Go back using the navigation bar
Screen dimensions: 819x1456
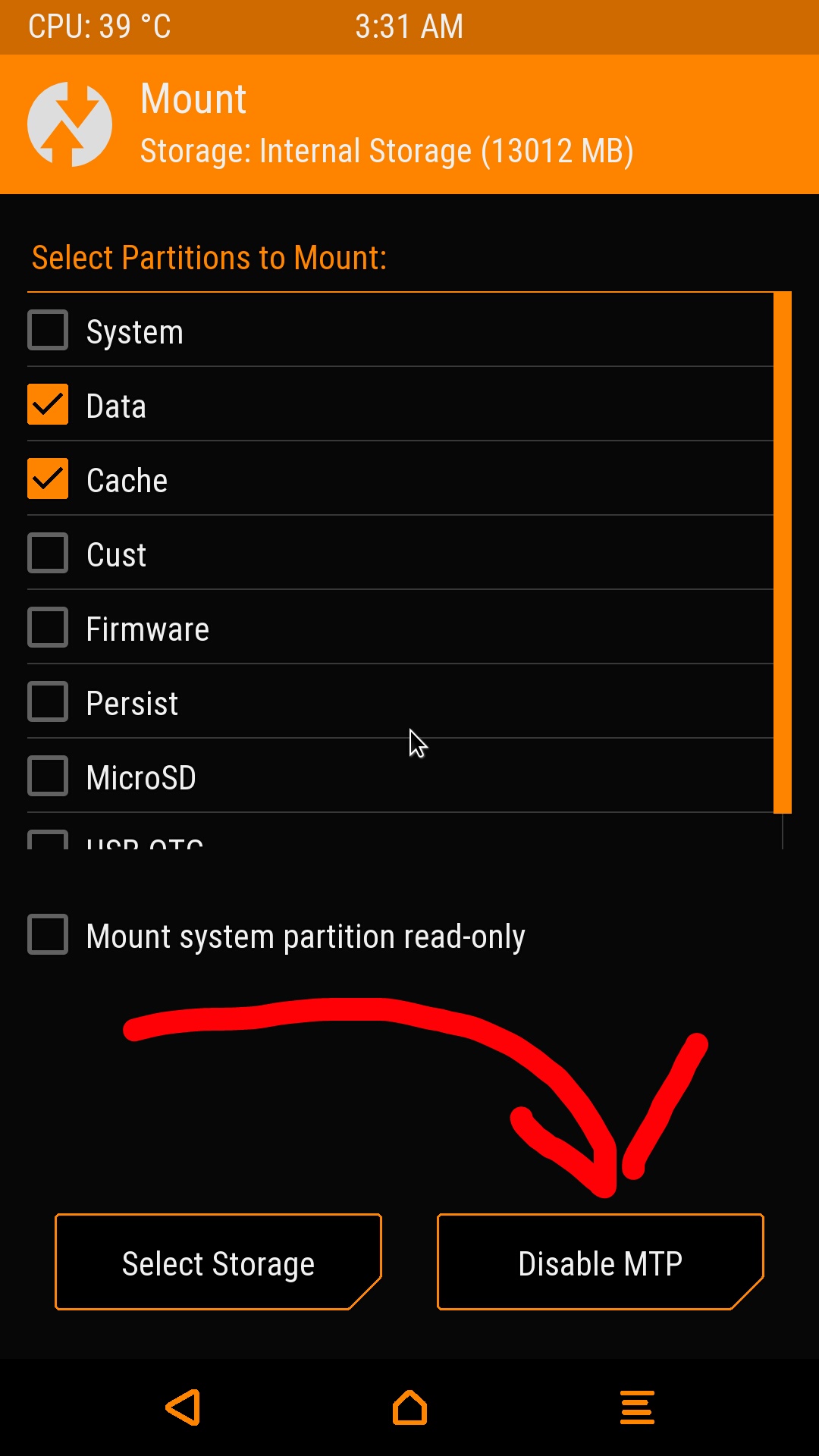(183, 1407)
